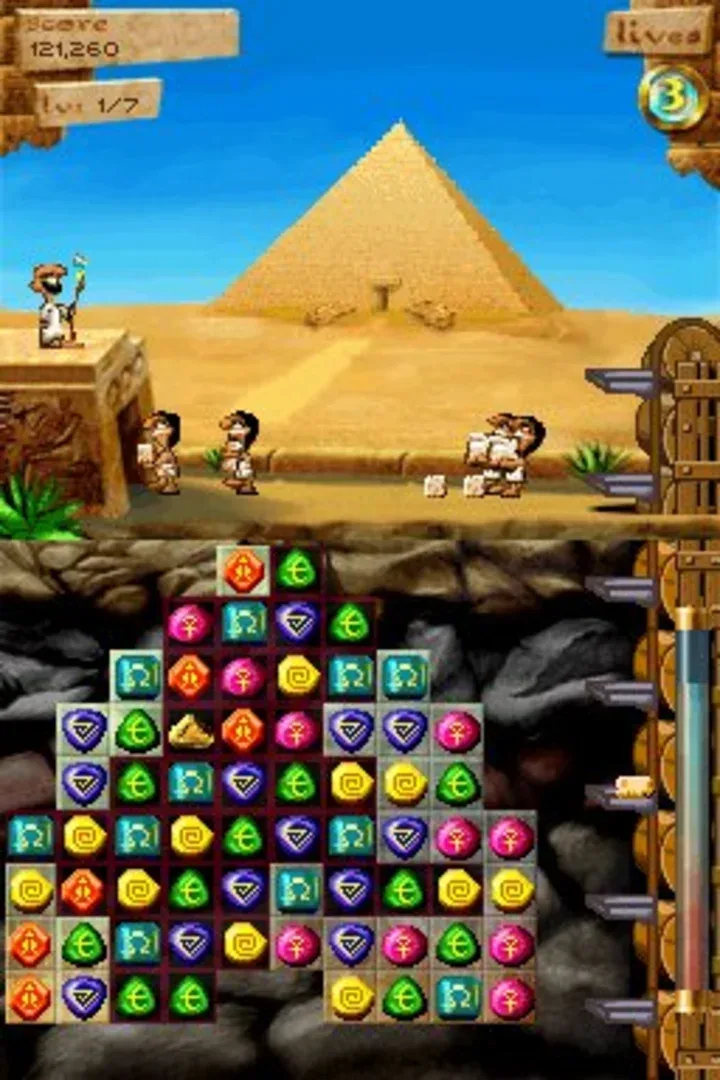Tap the gold pyramid tile on the board
Viewport: 720px width, 1080px height.
[189, 731]
